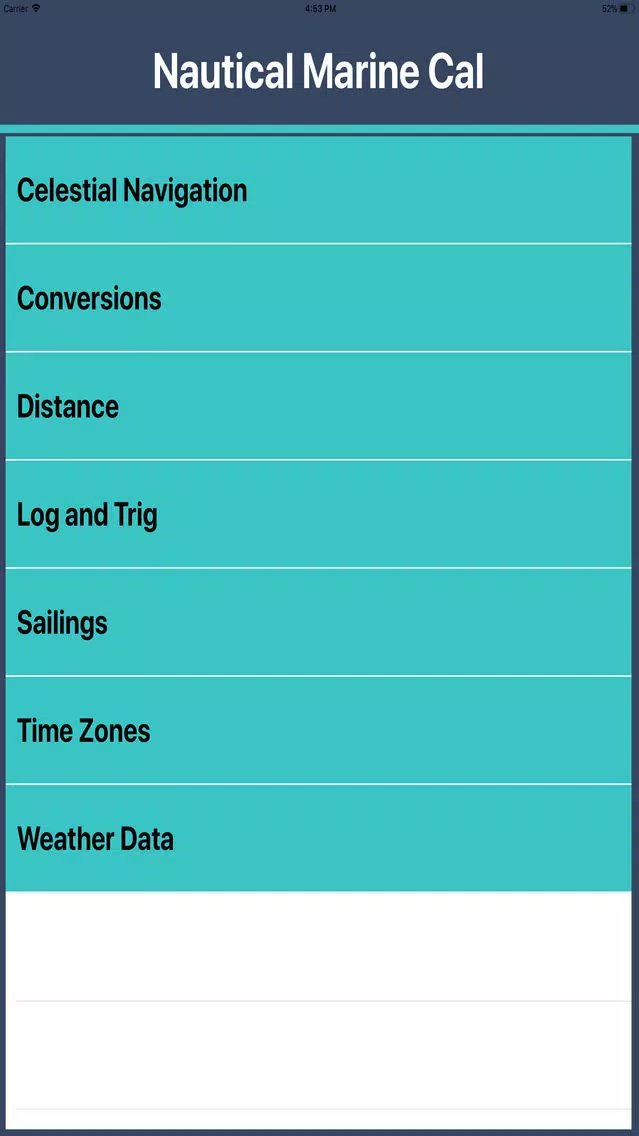Open Log and Trig
The width and height of the screenshot is (639, 1136).
87,514
